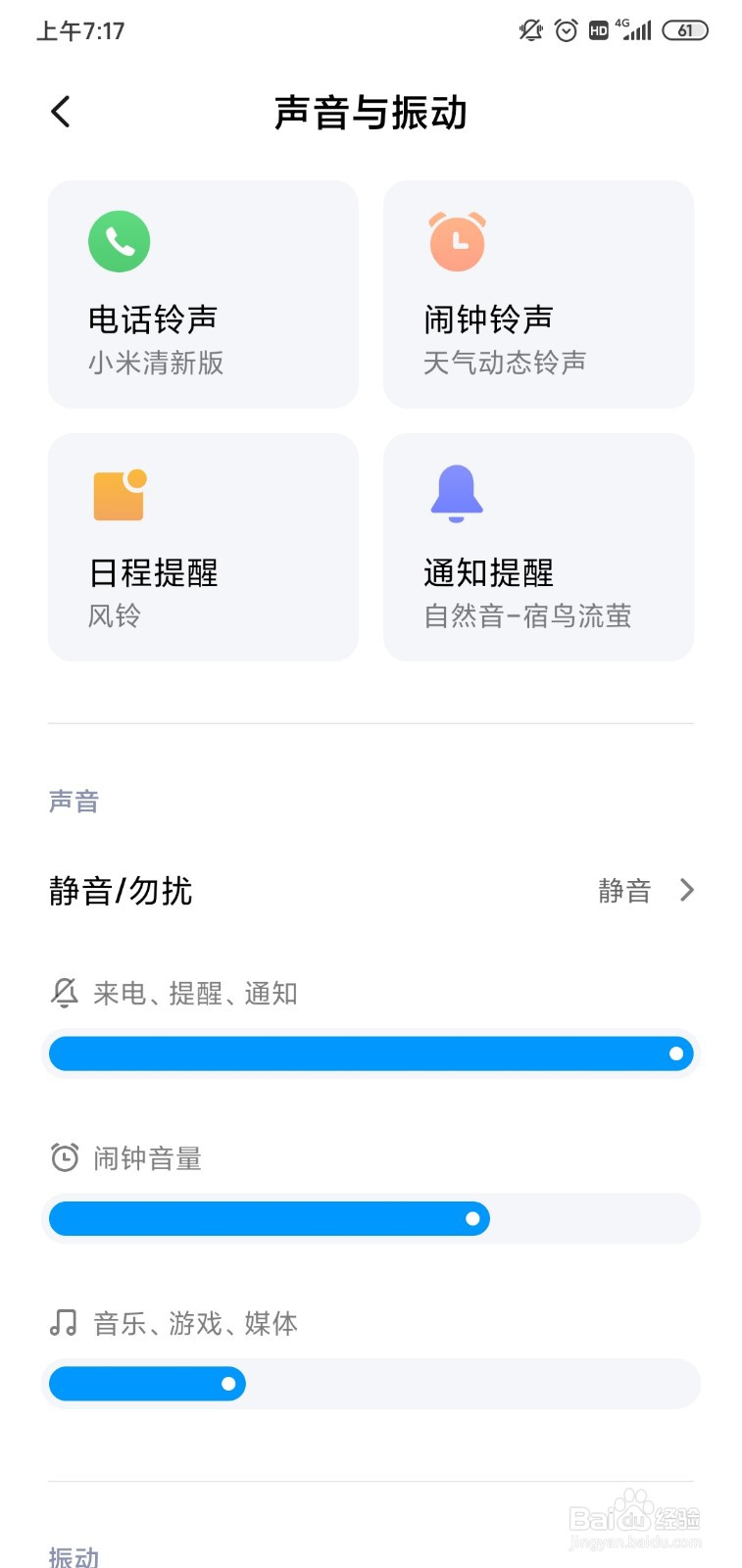Image resolution: width=742 pixels, height=1568 pixels.
Task: Click the orange alarm icon on 闹钟铃声 card
Action: pos(455,240)
